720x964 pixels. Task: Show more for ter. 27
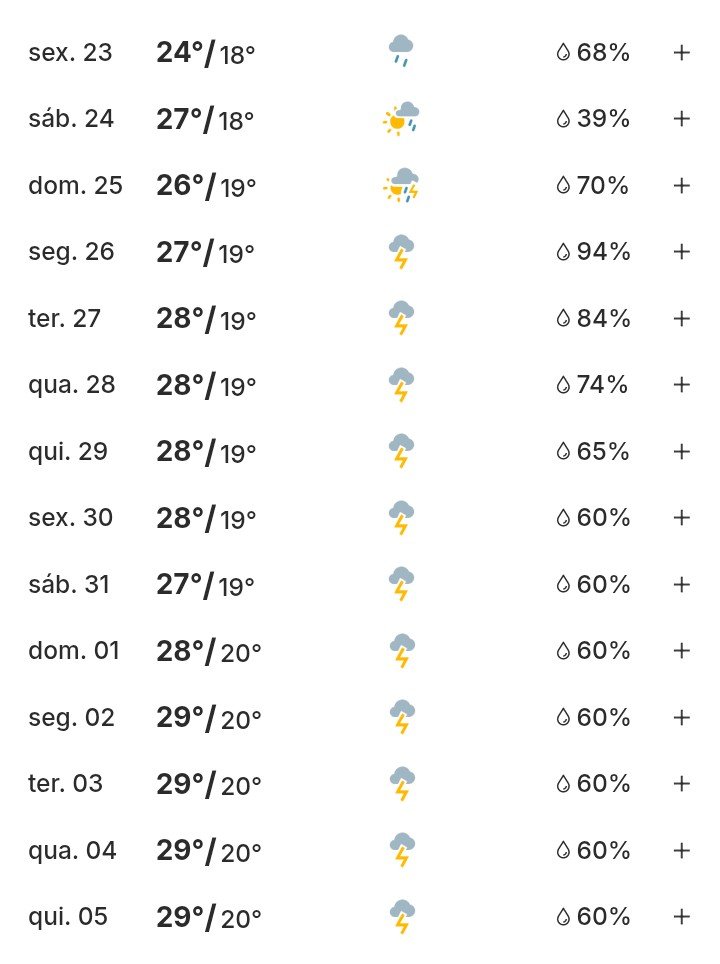point(682,319)
